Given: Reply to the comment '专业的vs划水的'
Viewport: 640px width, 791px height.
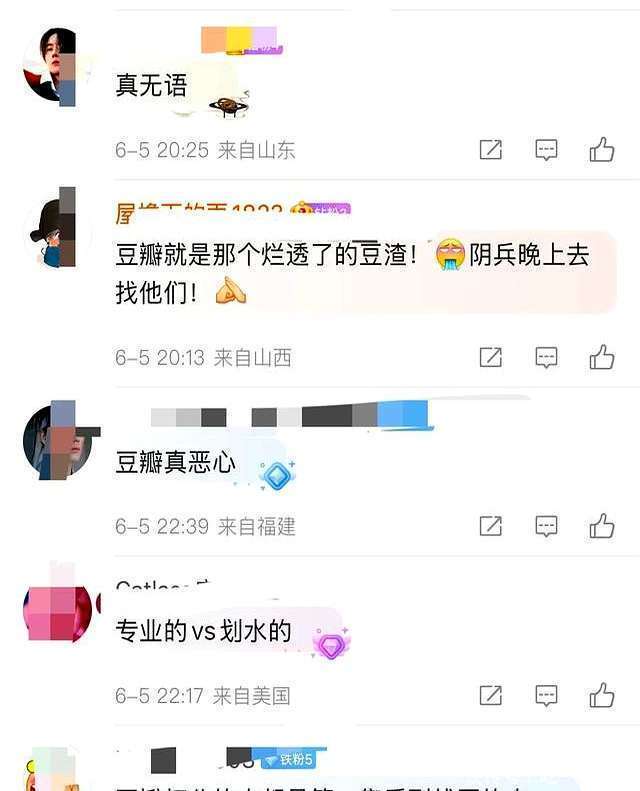Looking at the screenshot, I should [x=546, y=695].
